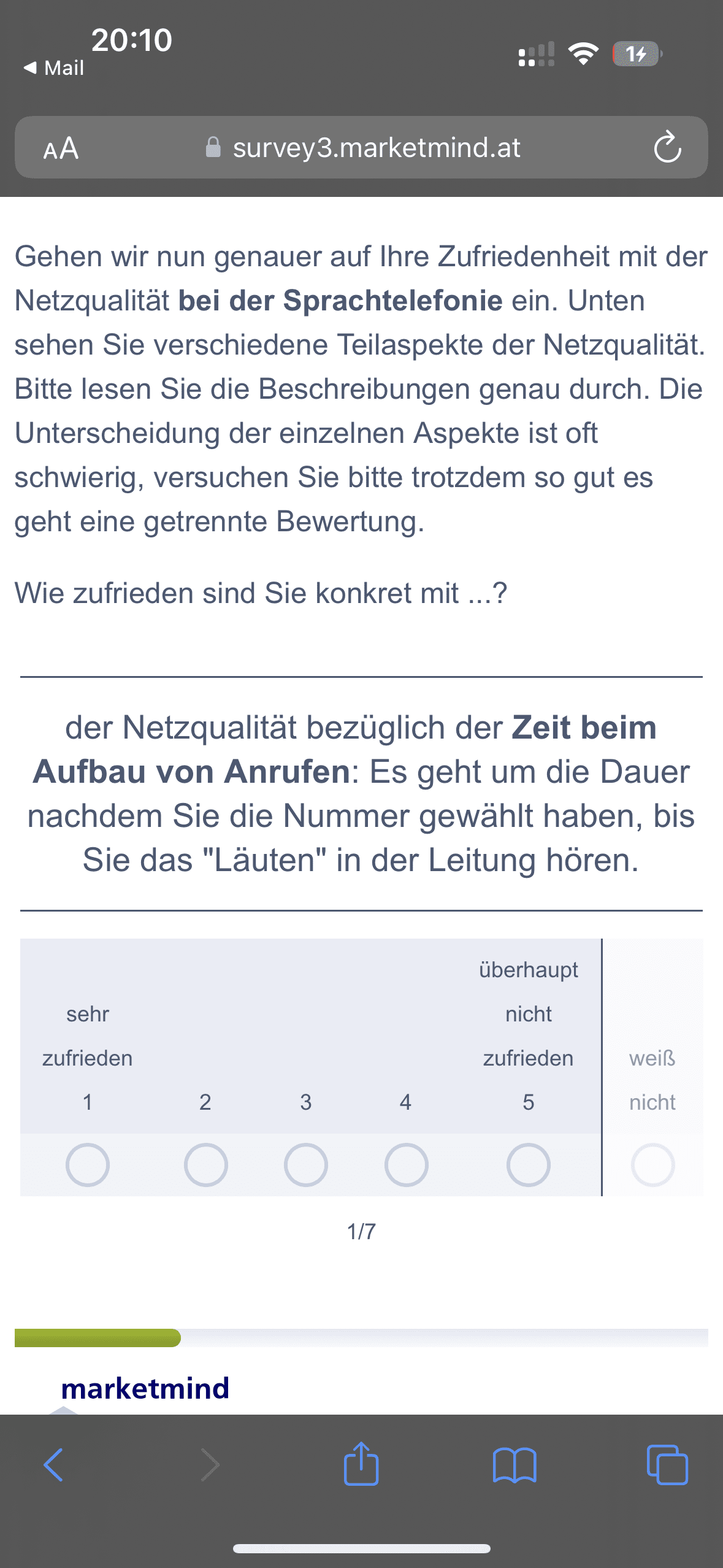Viewport: 723px width, 1568px height.
Task: Select rating 5 überhaupt nicht zufrieden
Action: coord(528,1164)
